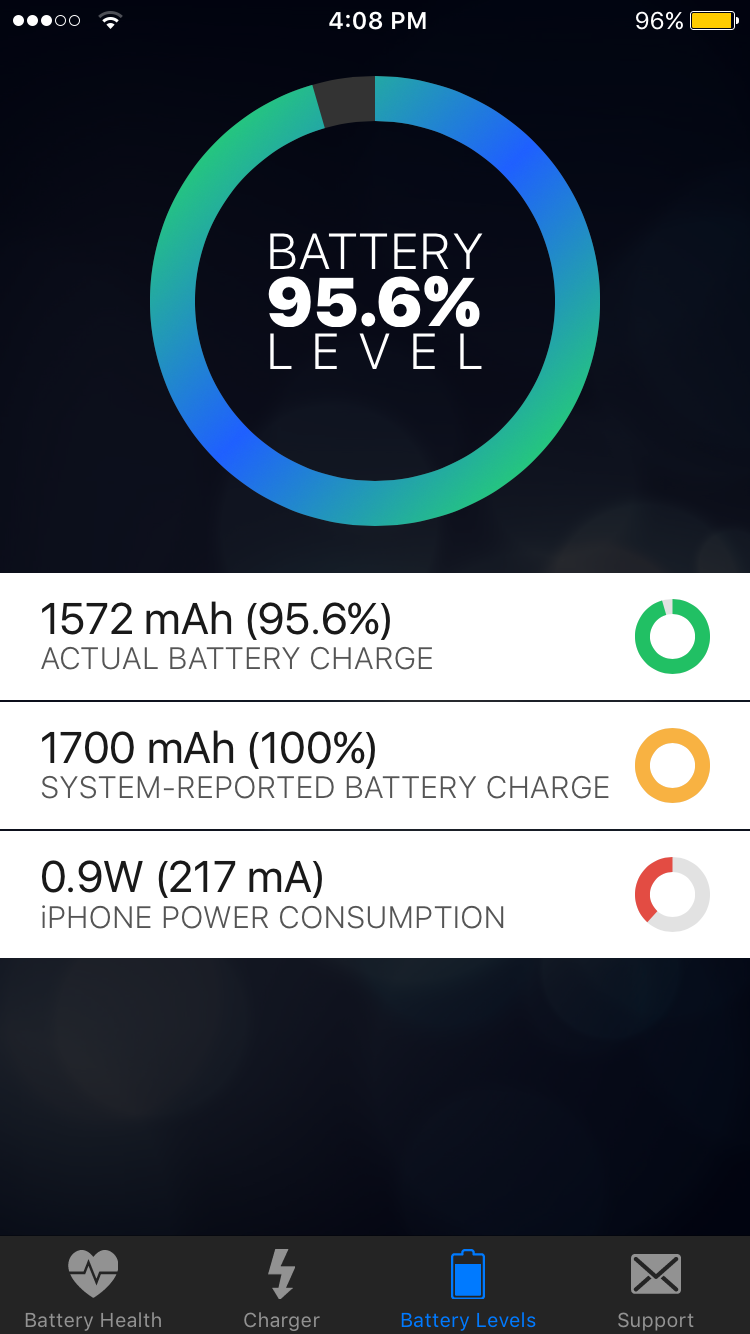Image resolution: width=750 pixels, height=1334 pixels.
Task: Select the Battery Levels tab
Action: (468, 1288)
